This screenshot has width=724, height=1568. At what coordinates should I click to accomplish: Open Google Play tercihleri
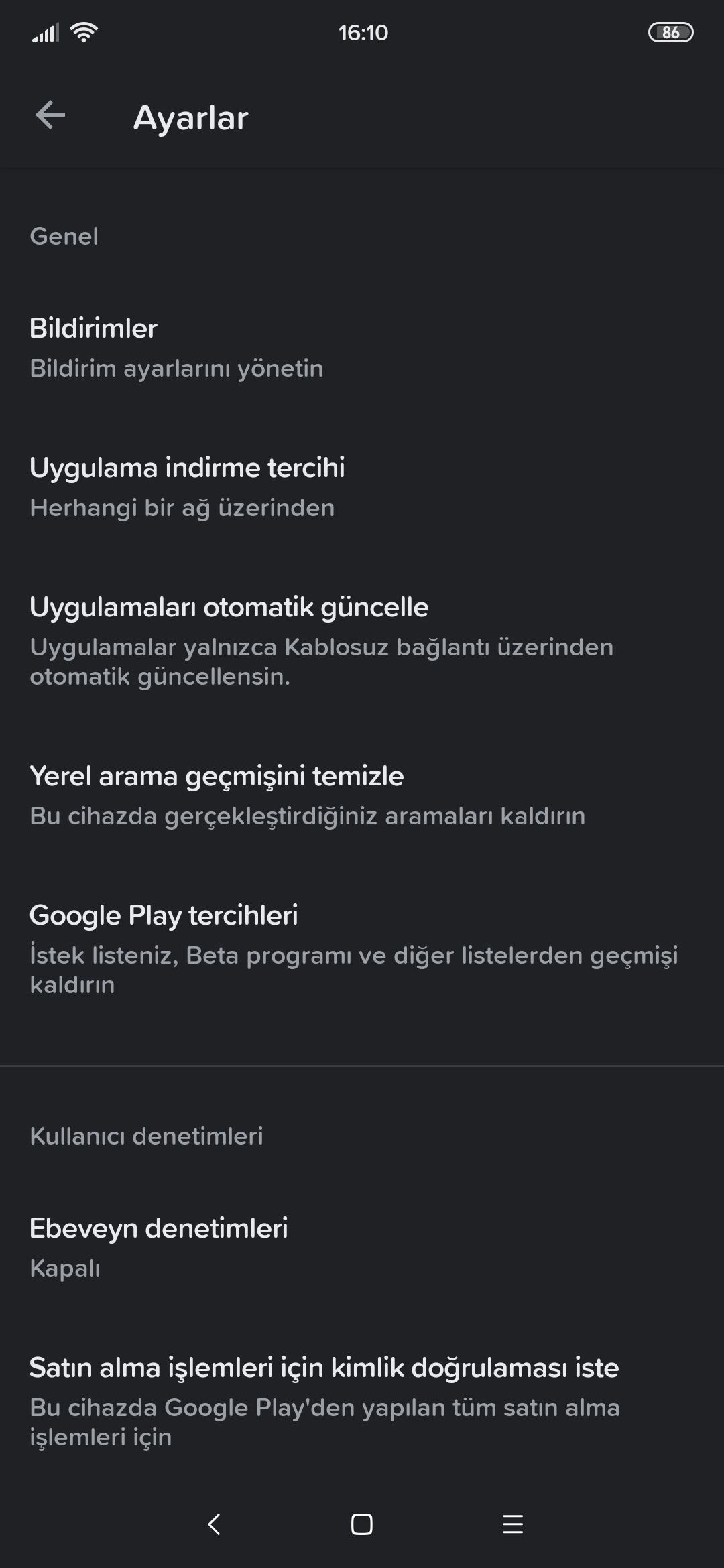click(x=362, y=950)
